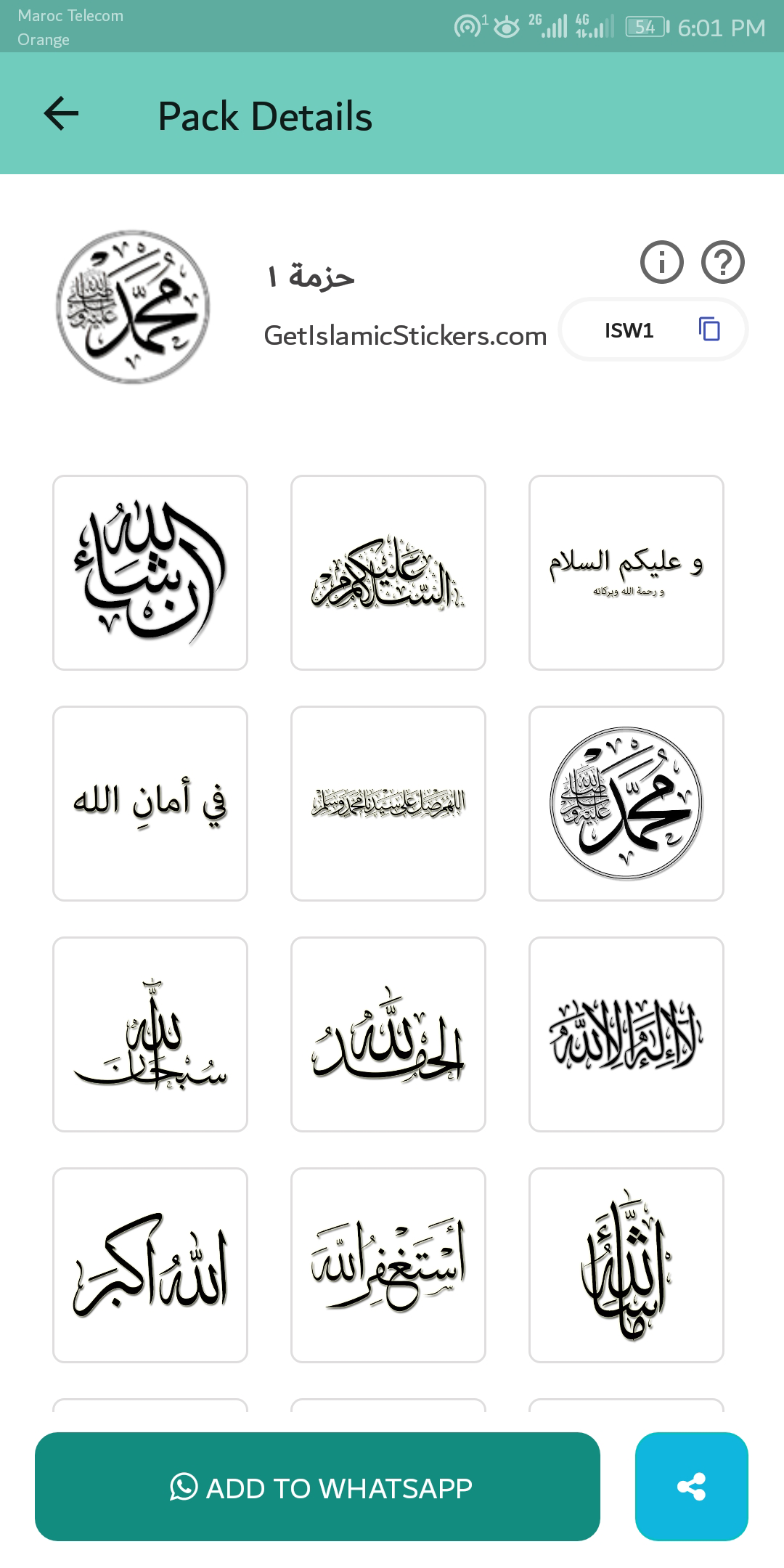Open the Alhamdulillah calligraphy sticker
The width and height of the screenshot is (784, 1568).
pos(388,1034)
